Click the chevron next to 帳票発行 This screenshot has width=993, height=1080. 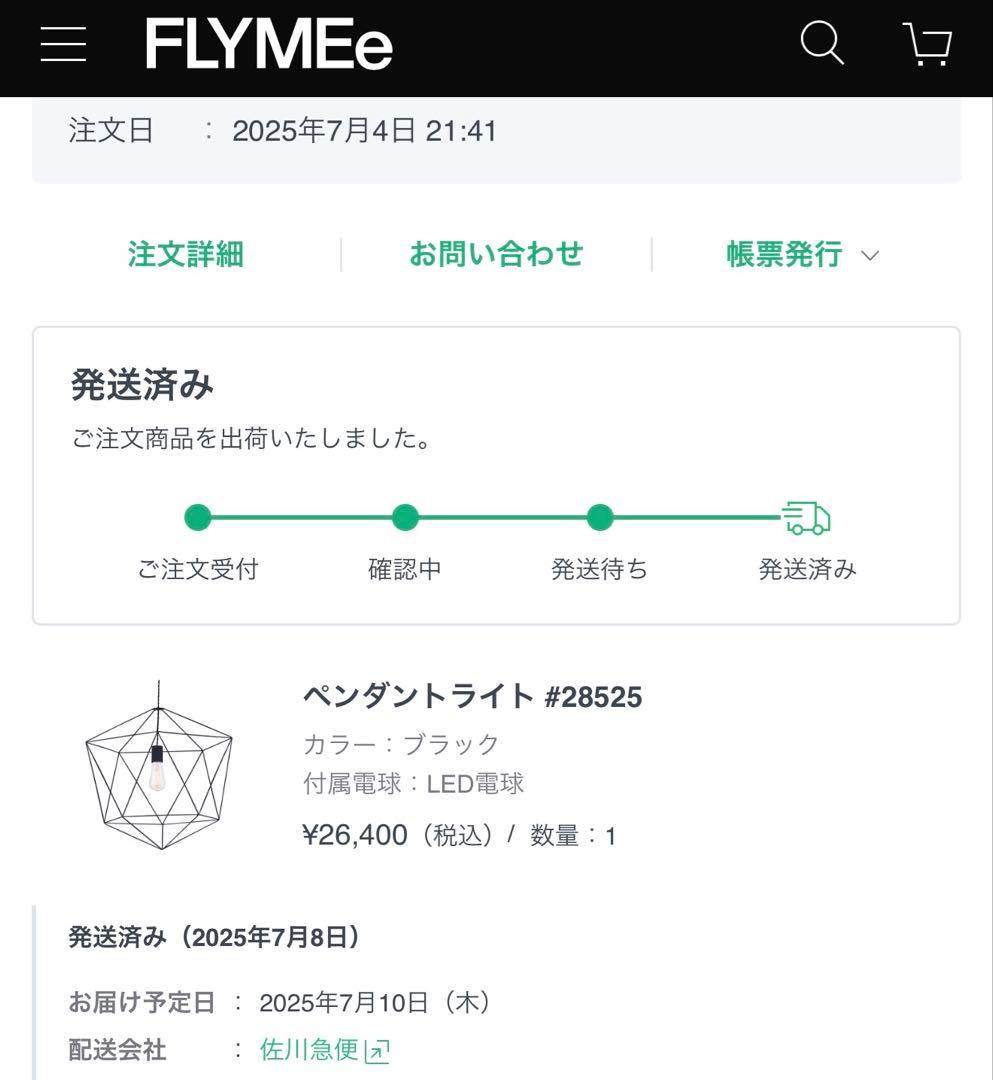coord(870,256)
